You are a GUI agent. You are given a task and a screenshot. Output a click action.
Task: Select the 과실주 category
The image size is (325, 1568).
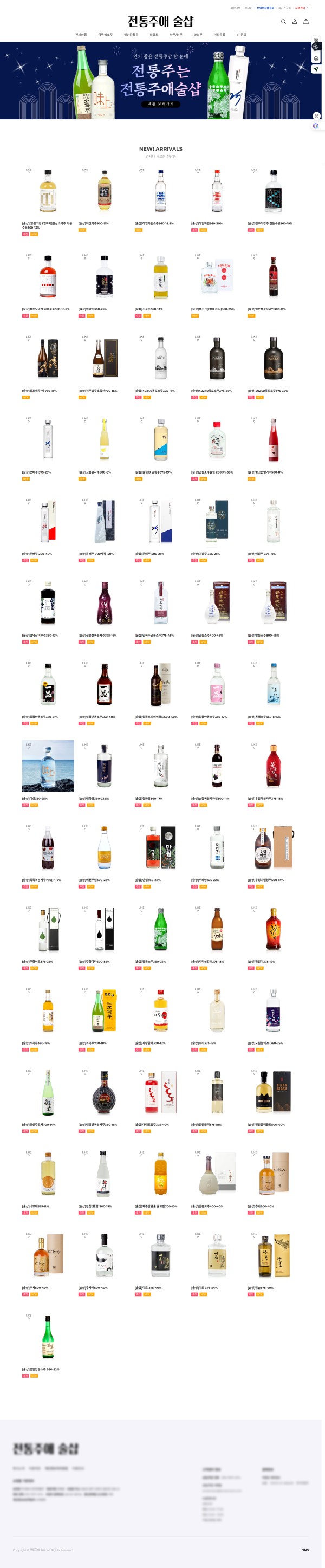(x=198, y=35)
